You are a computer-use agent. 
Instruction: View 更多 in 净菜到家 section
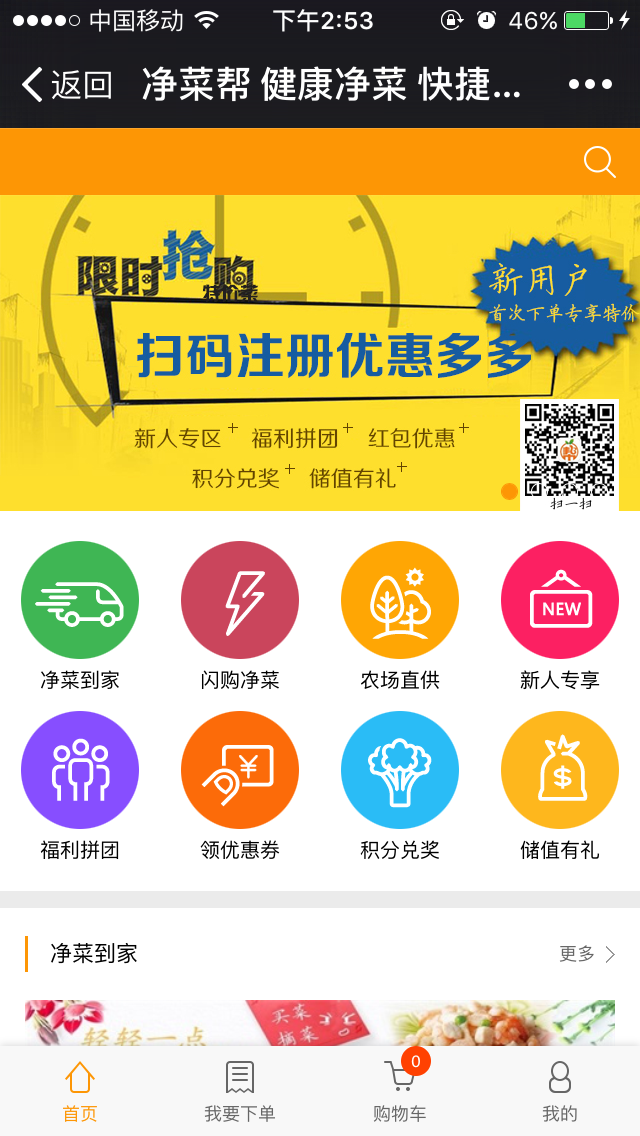pyautogui.click(x=587, y=954)
